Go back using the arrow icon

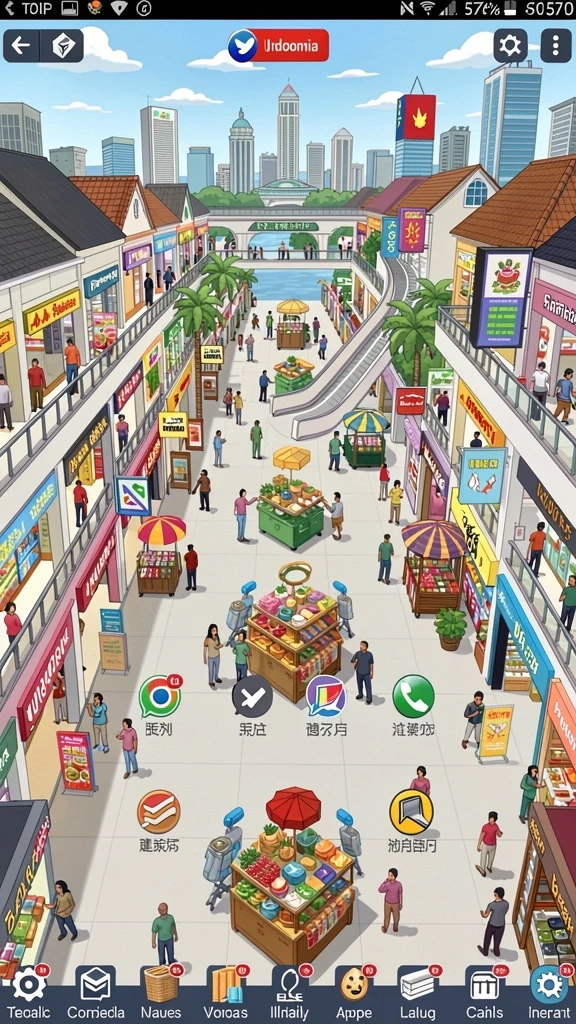click(22, 45)
